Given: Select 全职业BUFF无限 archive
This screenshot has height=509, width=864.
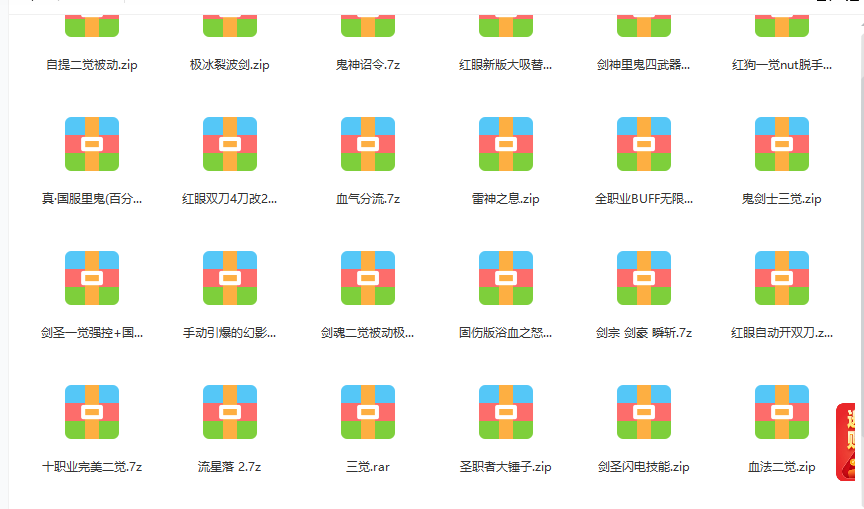Looking at the screenshot, I should (644, 145).
